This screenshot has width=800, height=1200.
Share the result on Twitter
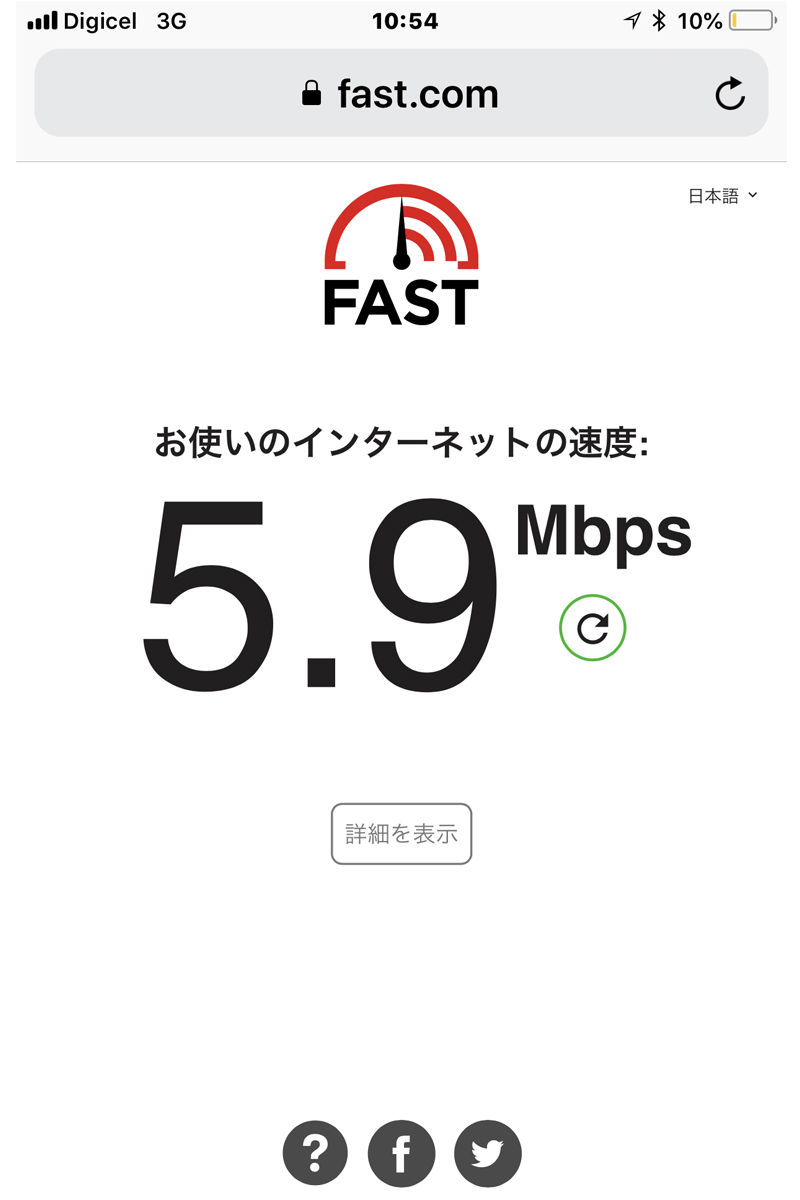click(488, 1153)
